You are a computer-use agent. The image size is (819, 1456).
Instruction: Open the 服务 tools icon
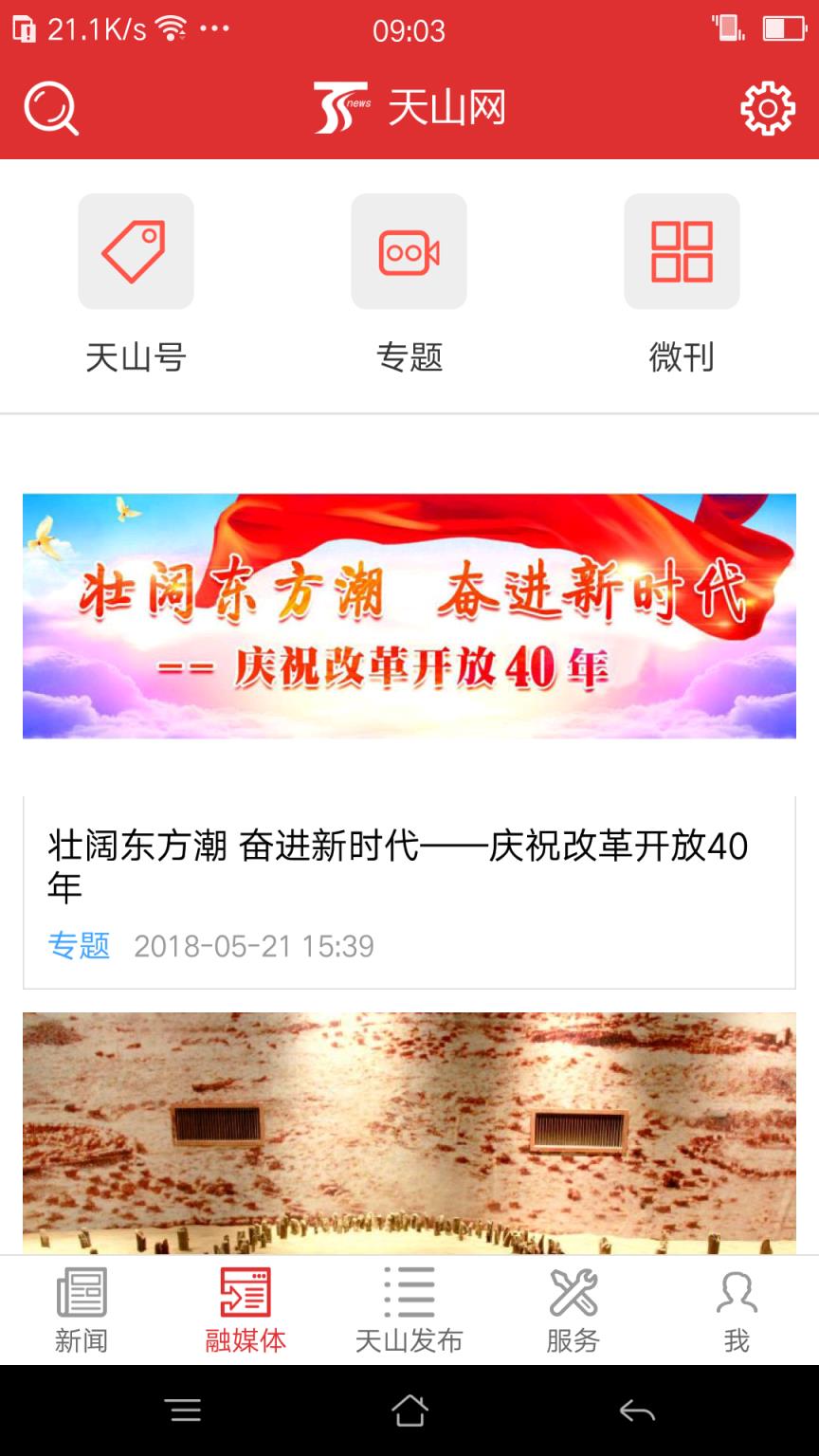(573, 1294)
